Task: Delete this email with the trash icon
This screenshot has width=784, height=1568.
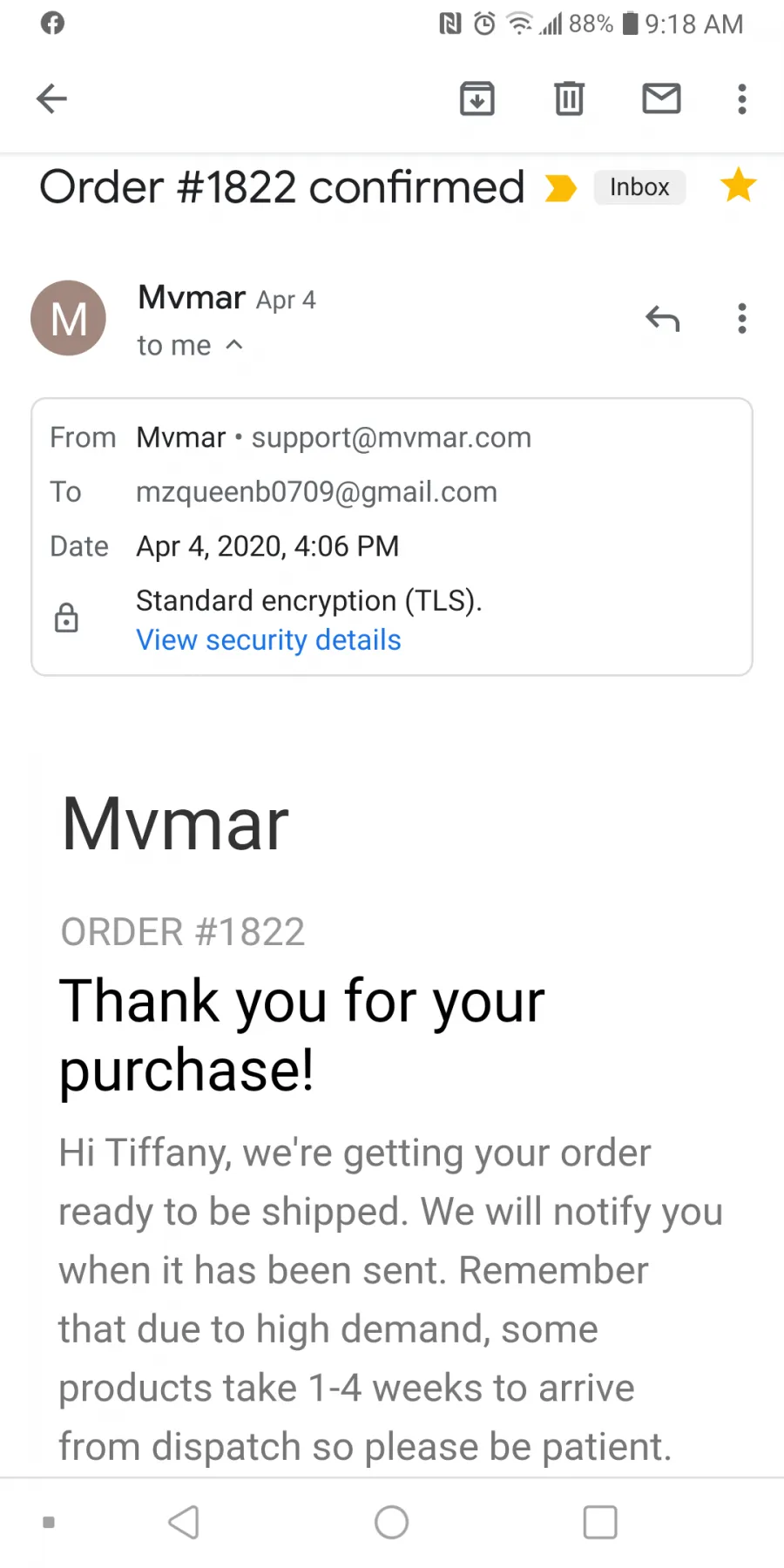Action: [x=570, y=98]
